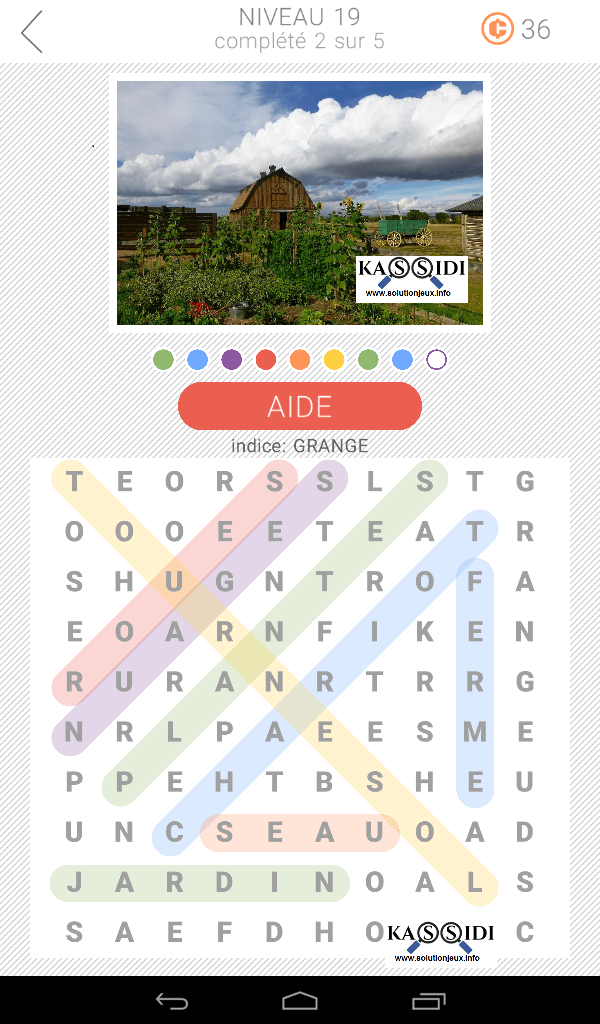Screen dimensions: 600x1024
Task: Tap the system home button
Action: 300,1000
